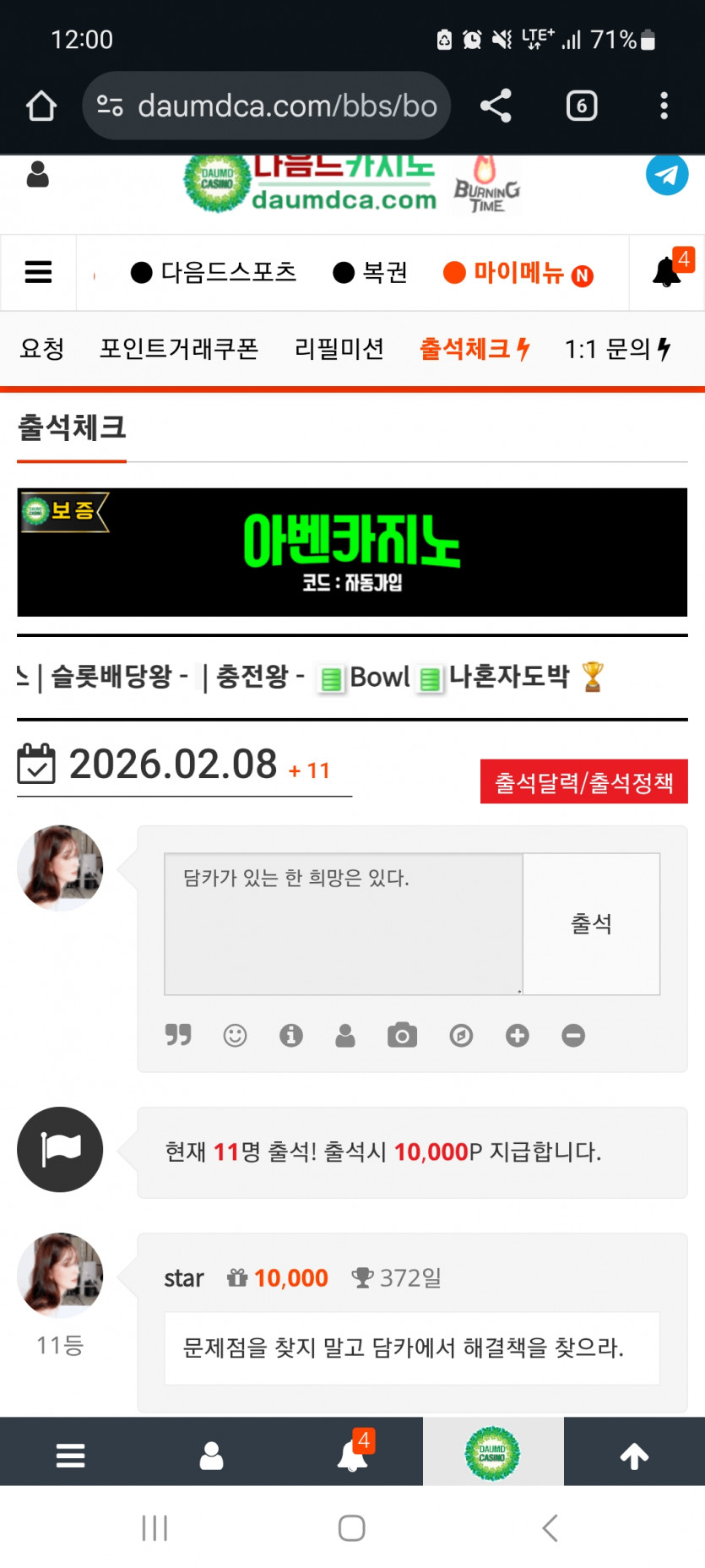705x1568 pixels.
Task: Switch to the 출석체크 tab
Action: [469, 348]
